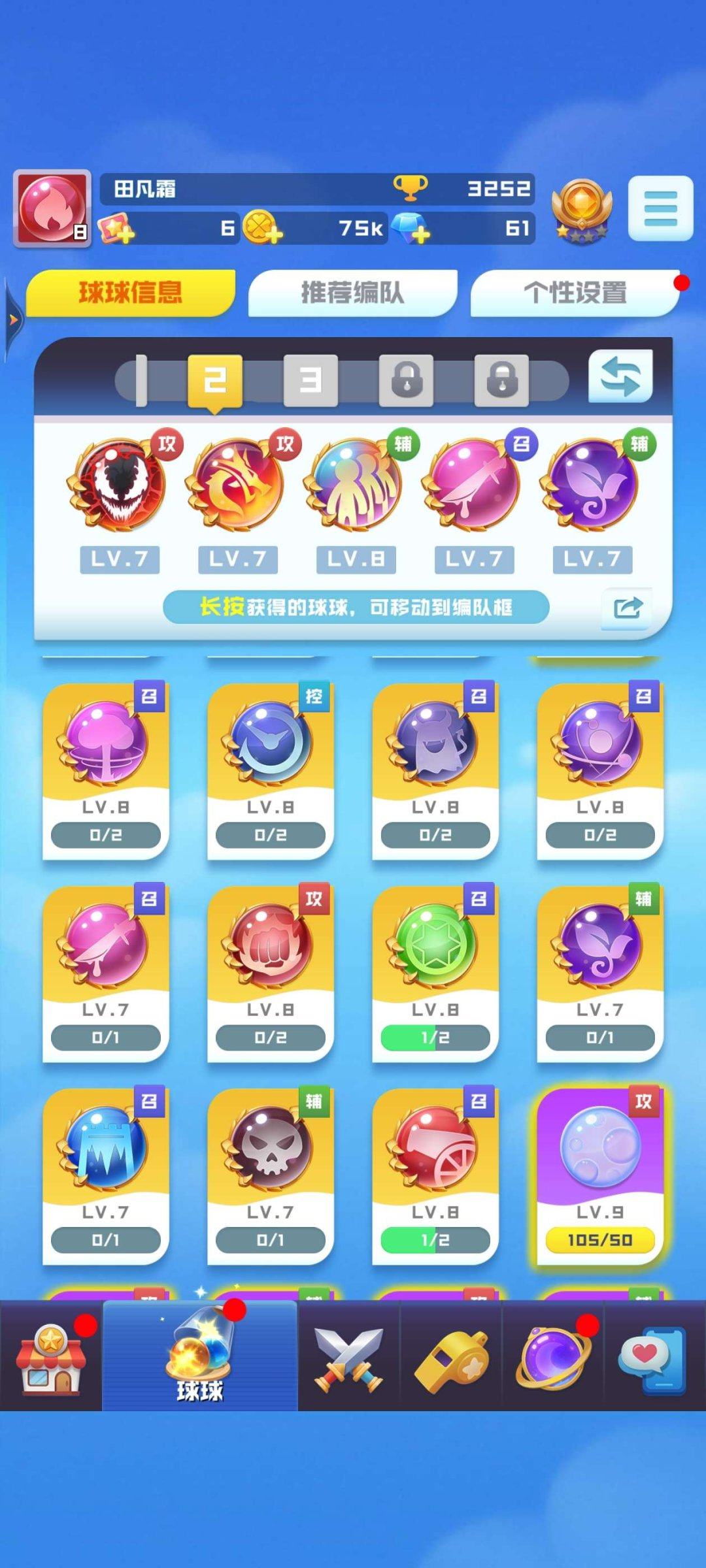Tap the swap arrows button
The image size is (706, 1568).
click(x=620, y=376)
